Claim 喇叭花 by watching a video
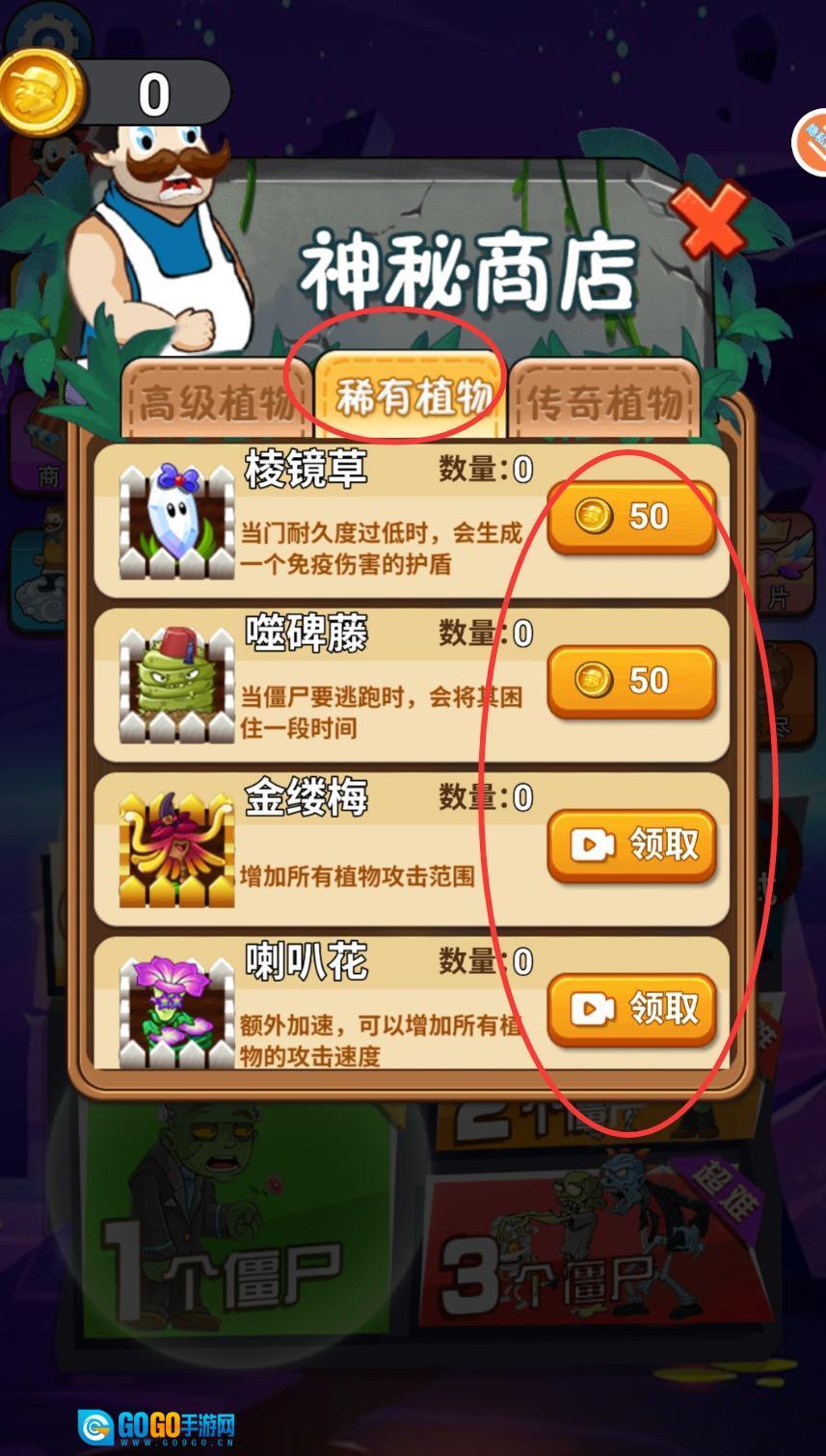 (x=631, y=1010)
